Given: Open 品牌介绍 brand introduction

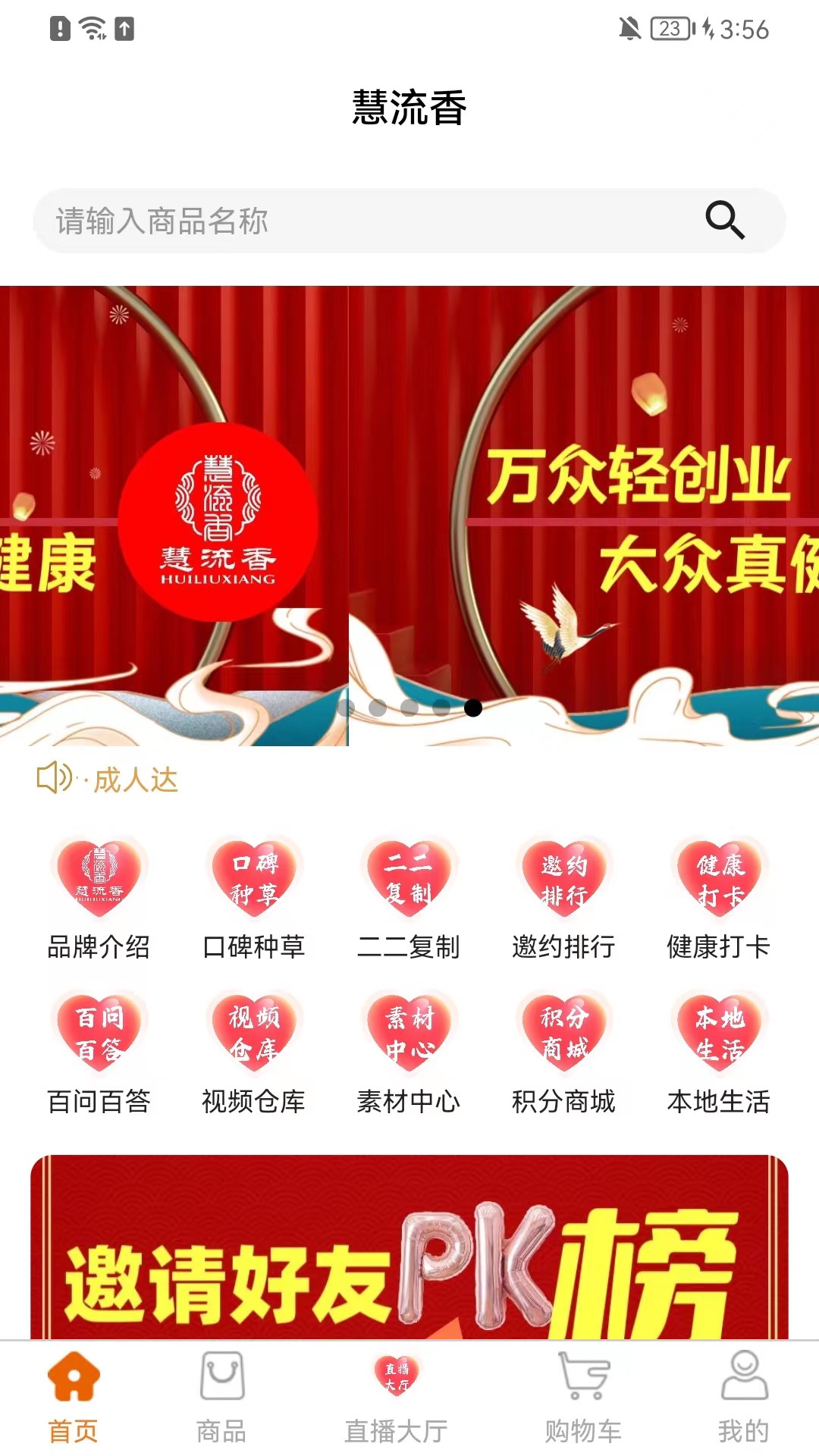Looking at the screenshot, I should pyautogui.click(x=99, y=899).
